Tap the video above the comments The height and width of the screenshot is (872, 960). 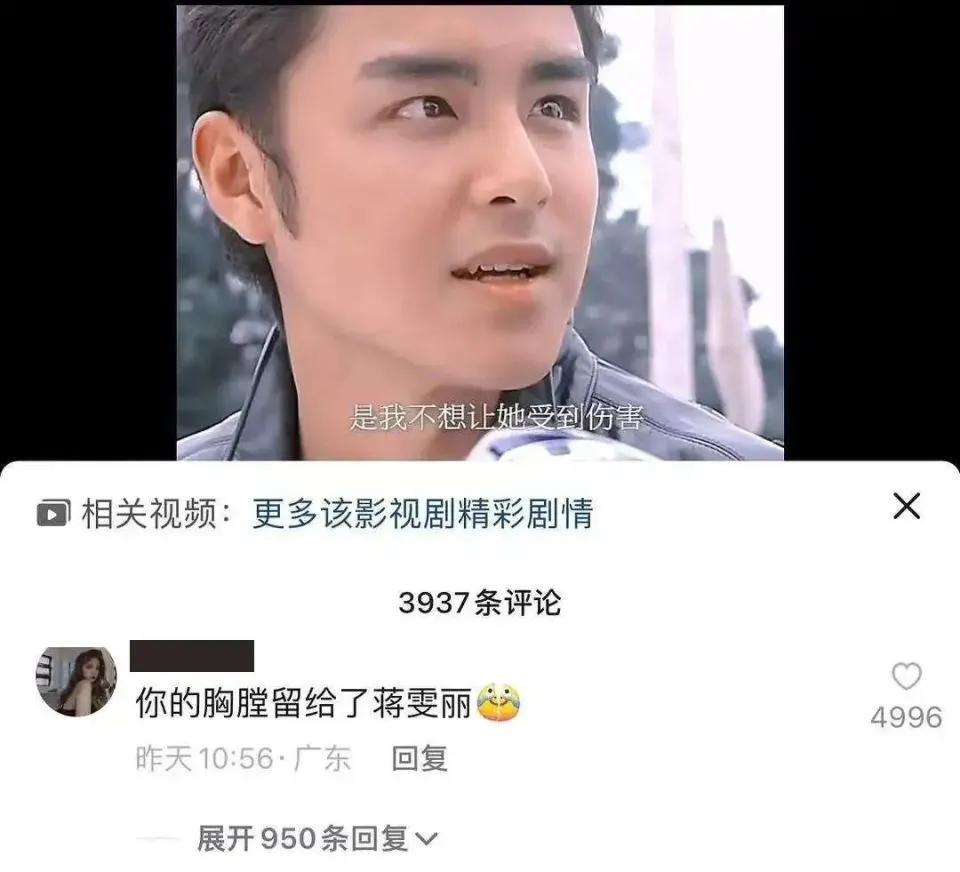point(480,230)
